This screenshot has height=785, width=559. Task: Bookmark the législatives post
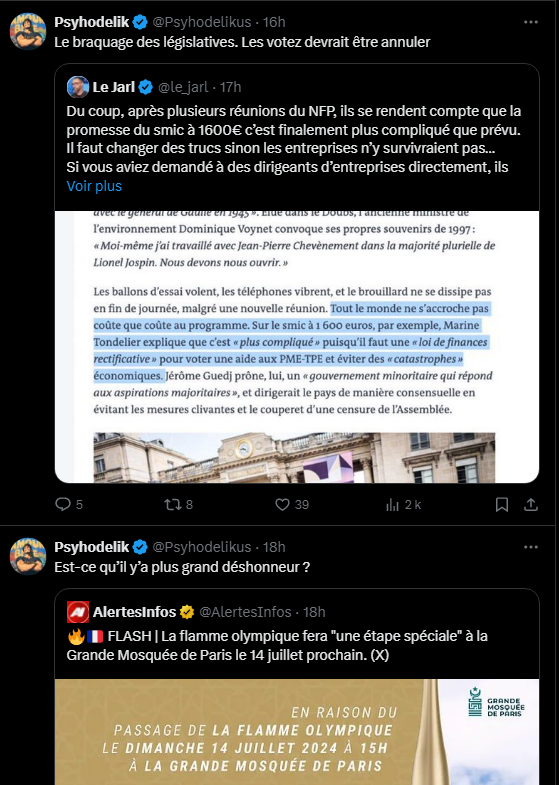tap(501, 504)
